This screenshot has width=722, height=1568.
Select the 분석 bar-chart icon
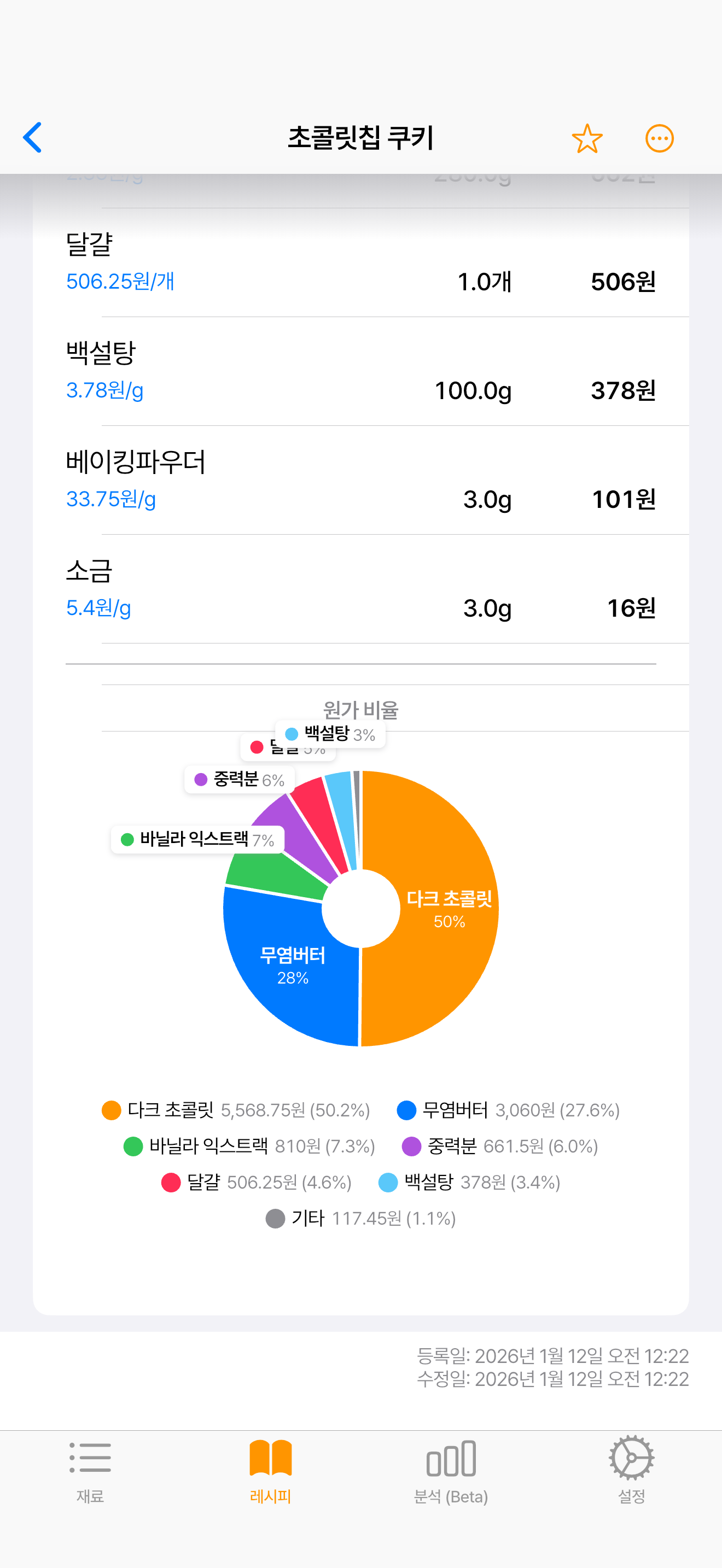point(451,1461)
